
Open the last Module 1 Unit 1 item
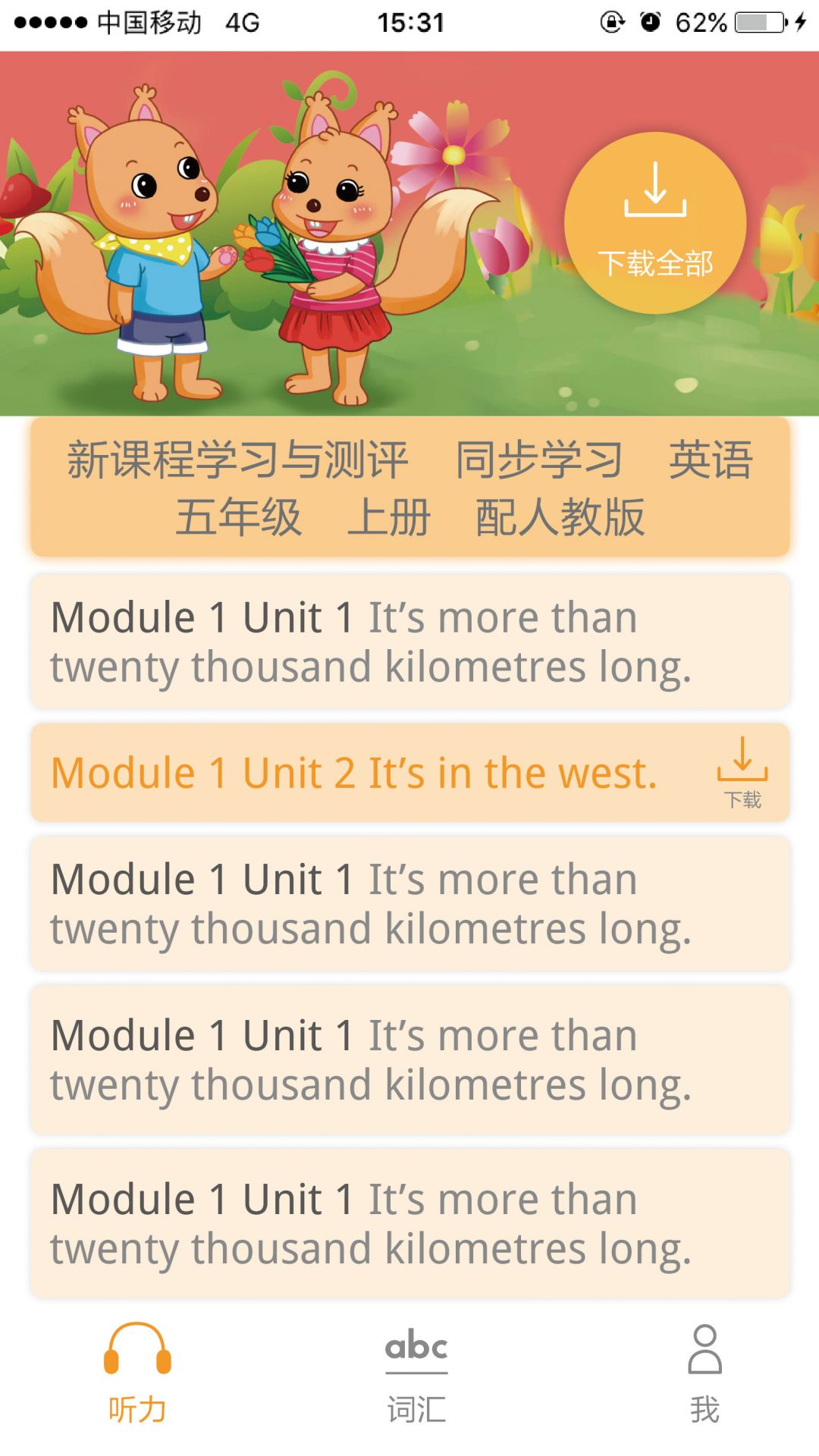point(409,1221)
